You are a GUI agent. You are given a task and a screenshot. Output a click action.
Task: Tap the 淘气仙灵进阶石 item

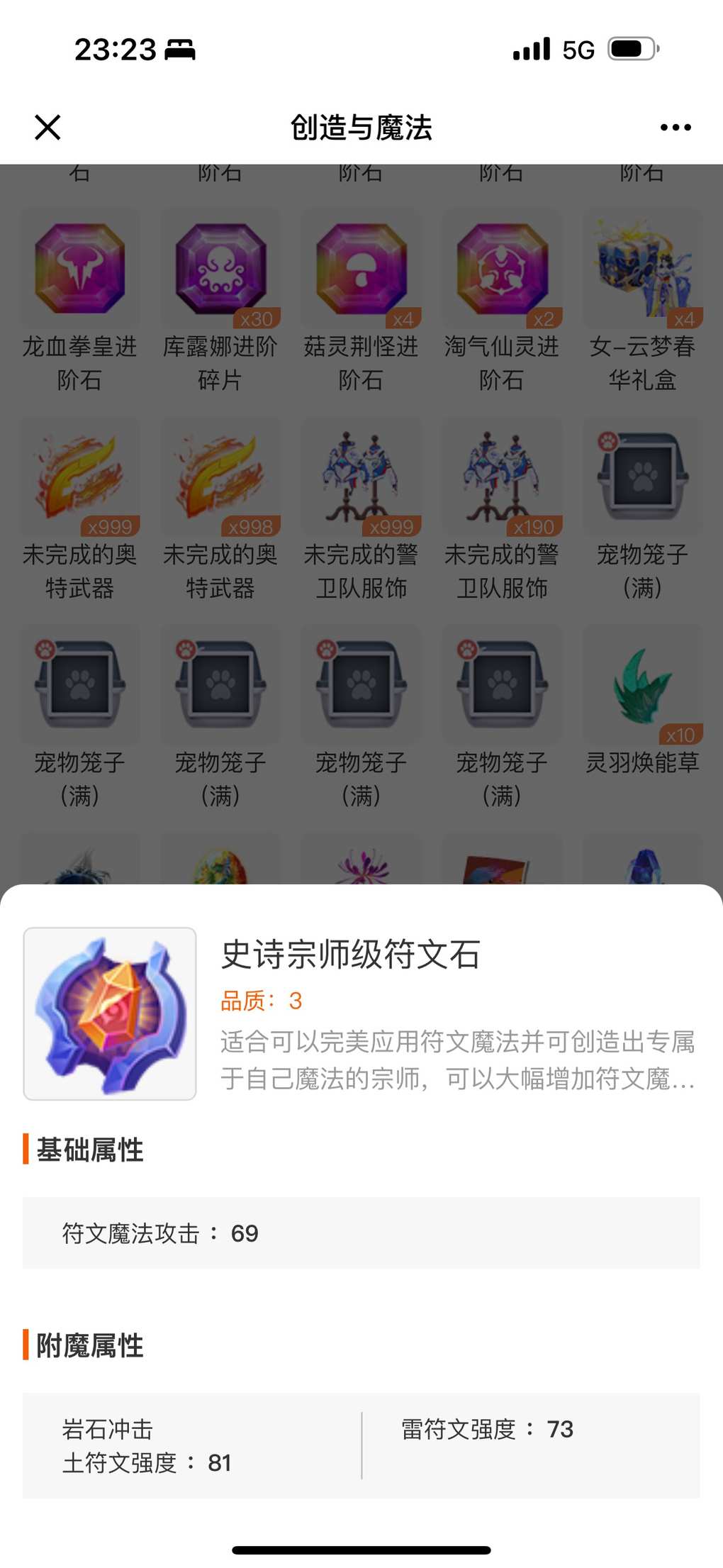tap(502, 301)
